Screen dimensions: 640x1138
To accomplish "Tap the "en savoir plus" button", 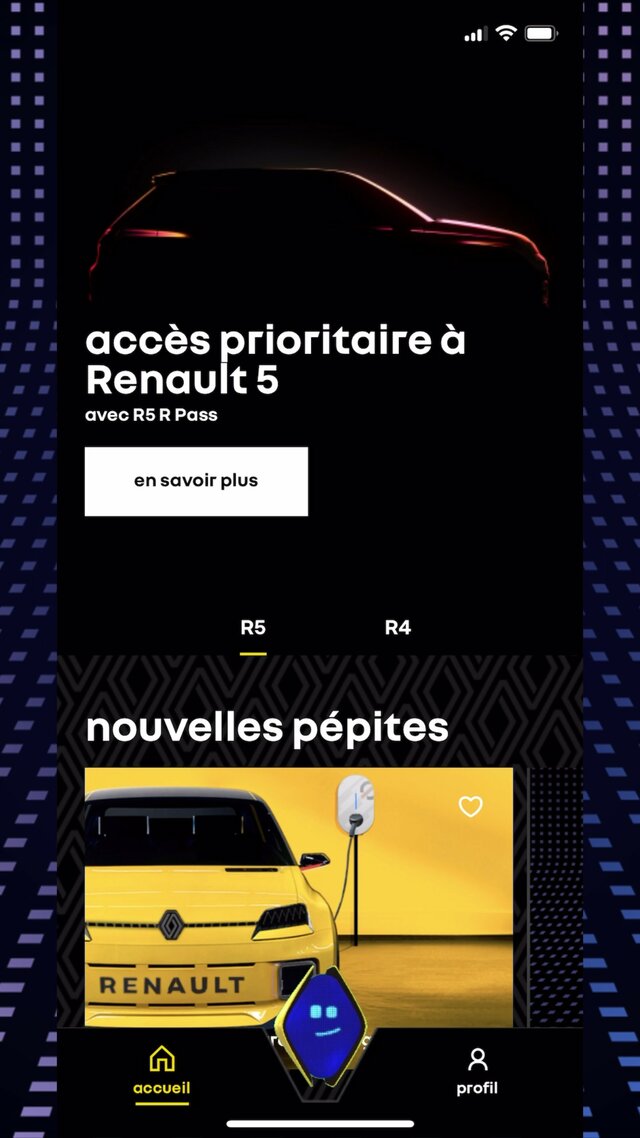I will point(196,481).
